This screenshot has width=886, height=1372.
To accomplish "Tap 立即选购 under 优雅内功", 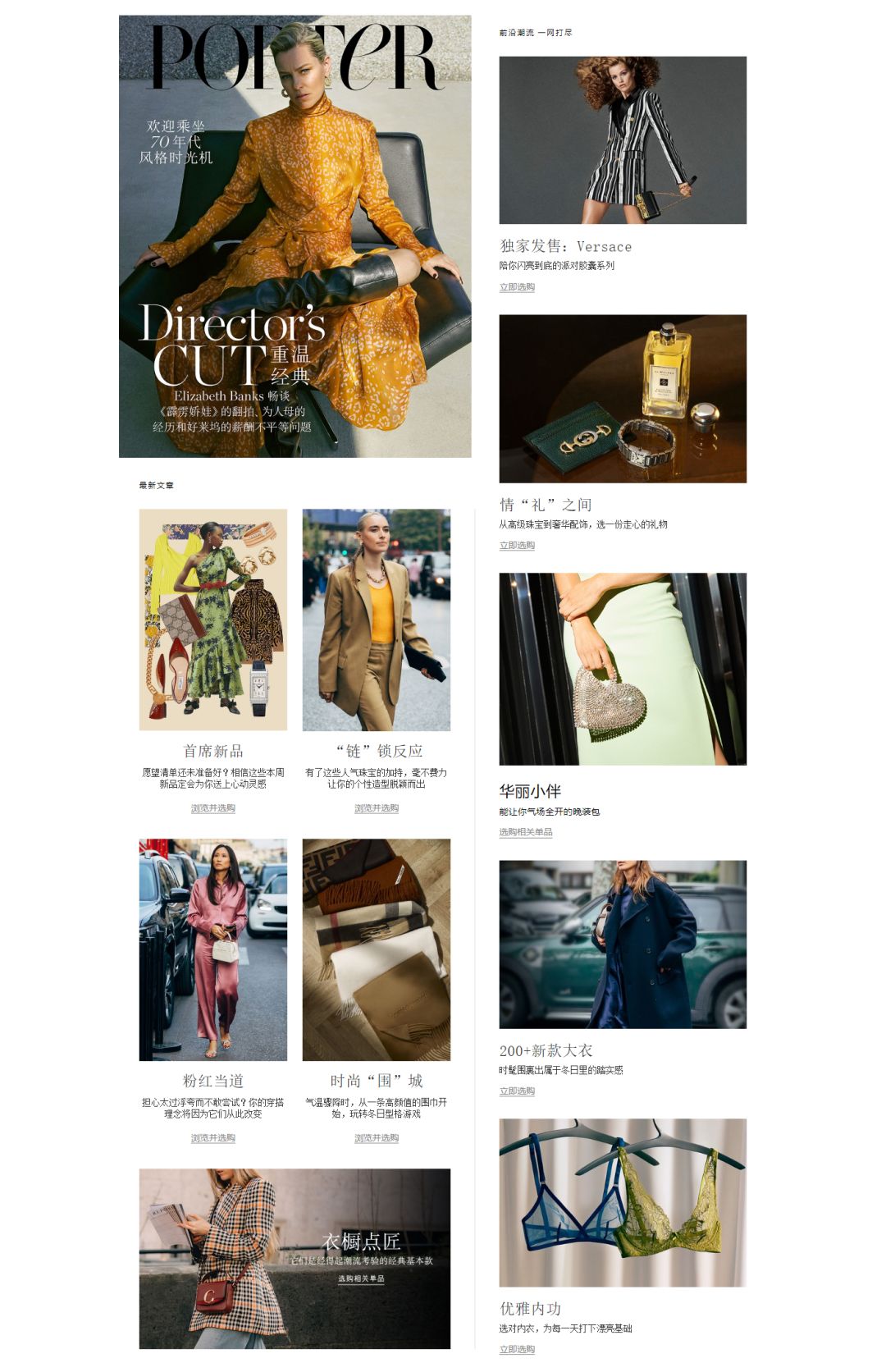I will click(x=517, y=1350).
